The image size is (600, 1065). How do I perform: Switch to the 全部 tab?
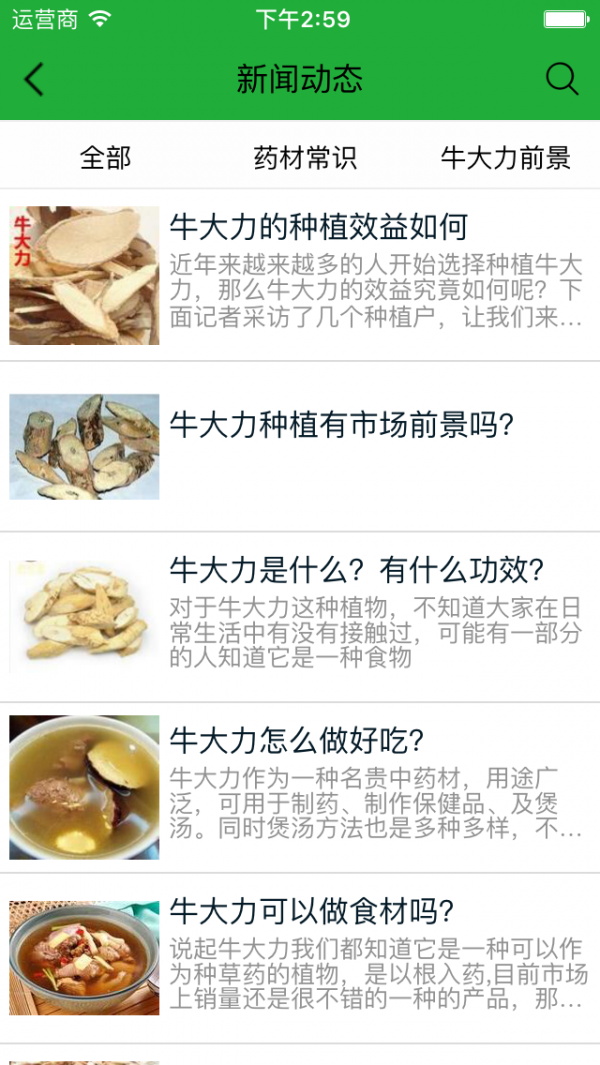click(105, 157)
